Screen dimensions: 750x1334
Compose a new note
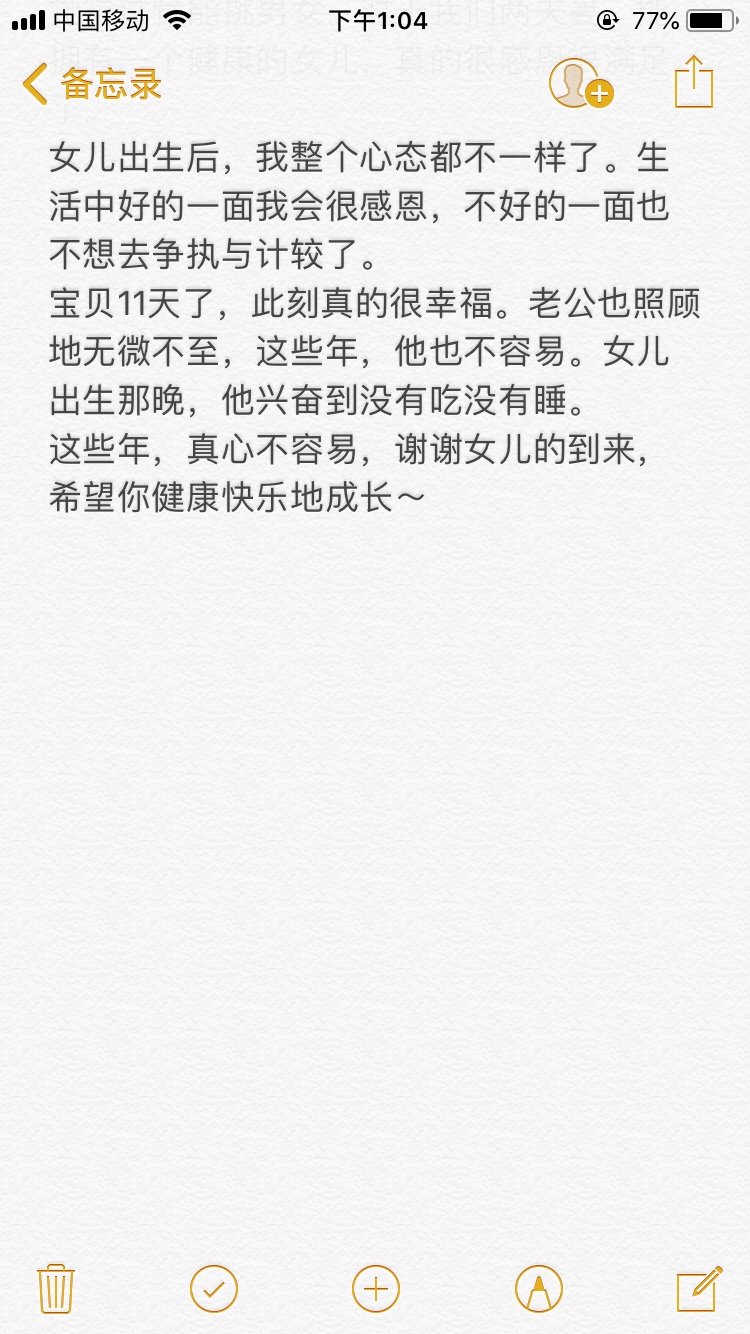(x=699, y=1288)
